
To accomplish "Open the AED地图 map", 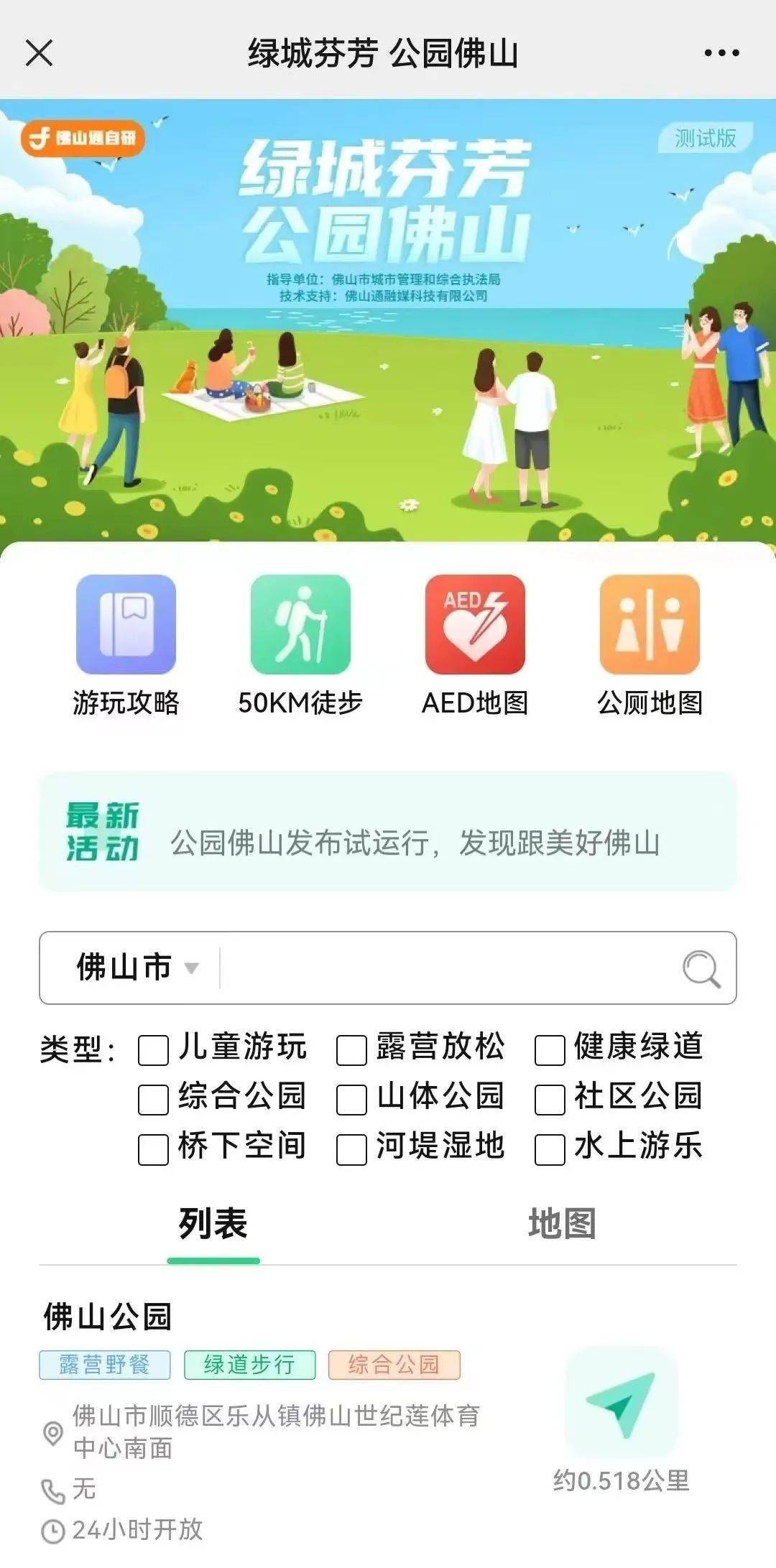I will (x=475, y=625).
